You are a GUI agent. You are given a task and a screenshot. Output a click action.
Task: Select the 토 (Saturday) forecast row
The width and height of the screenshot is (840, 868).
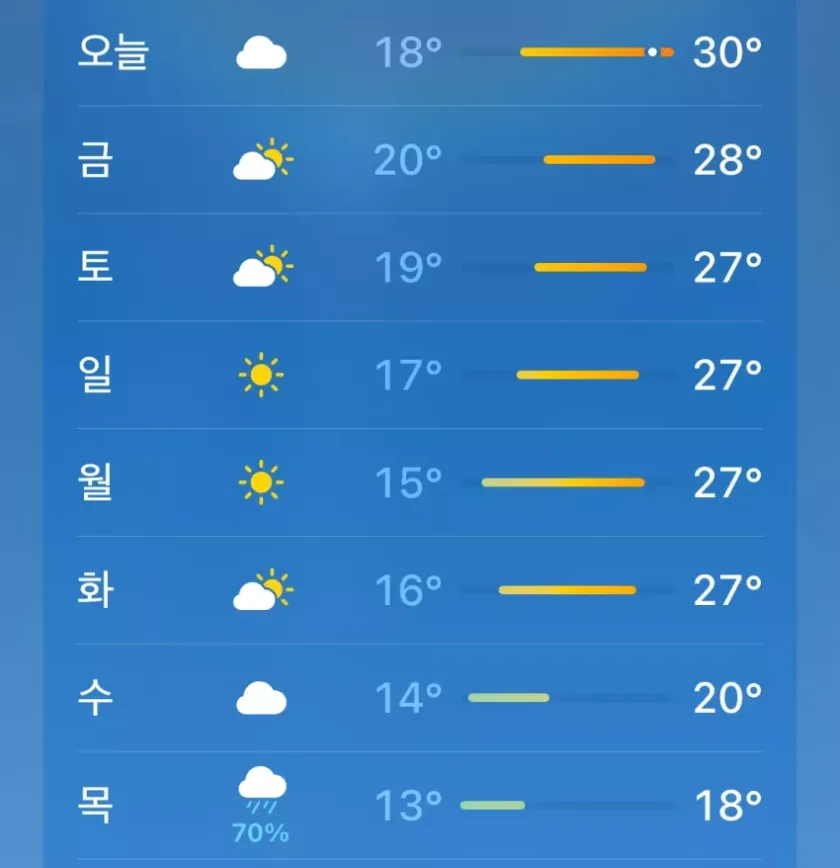(420, 267)
